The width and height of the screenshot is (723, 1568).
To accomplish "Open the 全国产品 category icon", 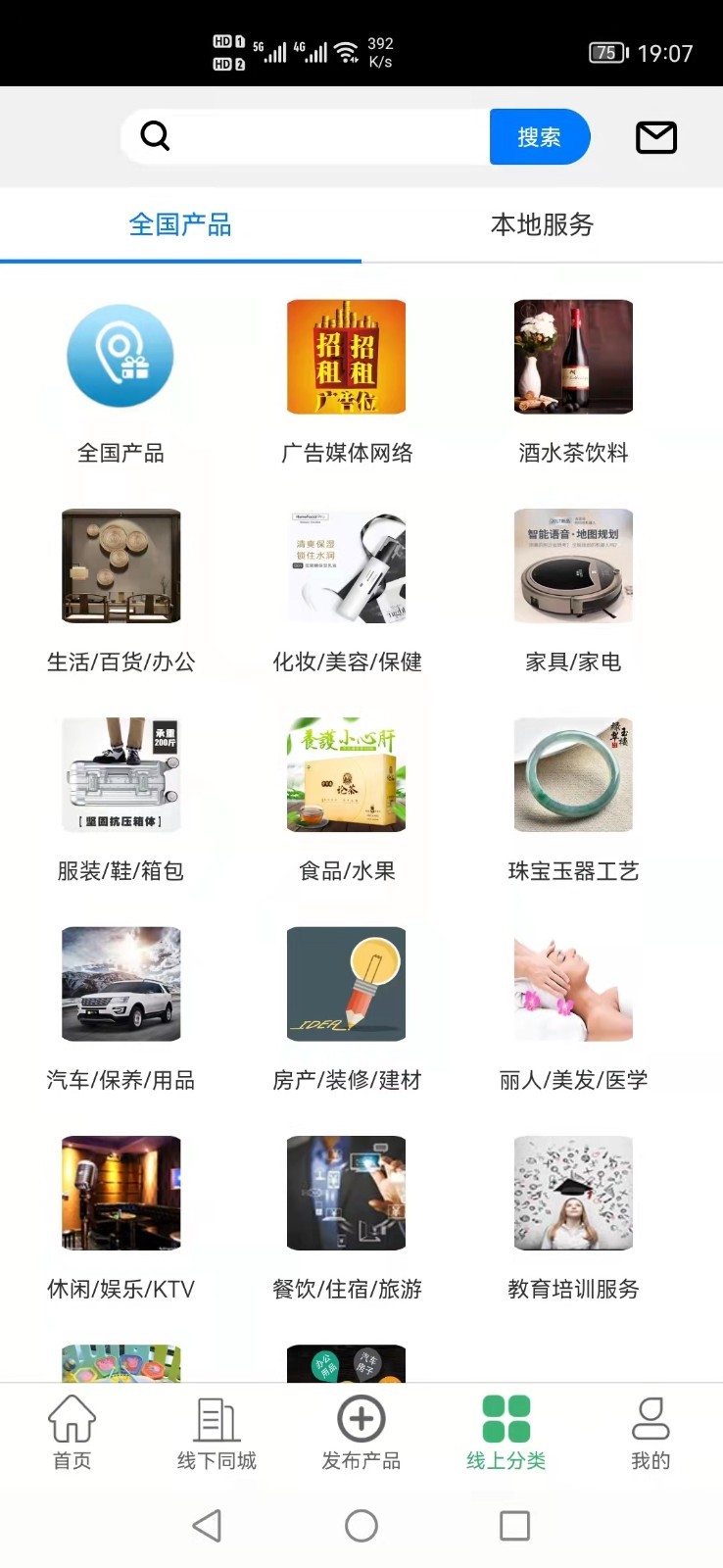I will (x=120, y=357).
